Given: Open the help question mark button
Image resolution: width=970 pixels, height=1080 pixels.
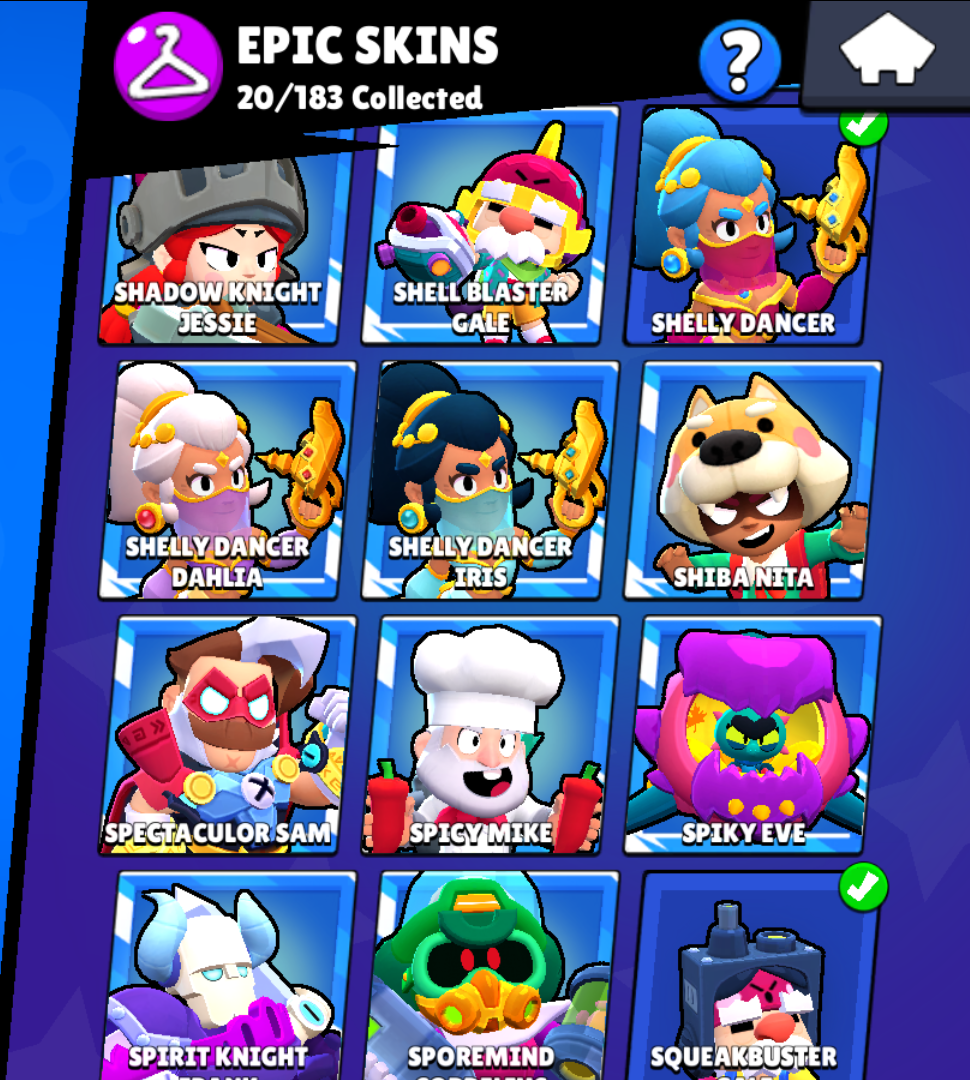Looking at the screenshot, I should [x=740, y=60].
